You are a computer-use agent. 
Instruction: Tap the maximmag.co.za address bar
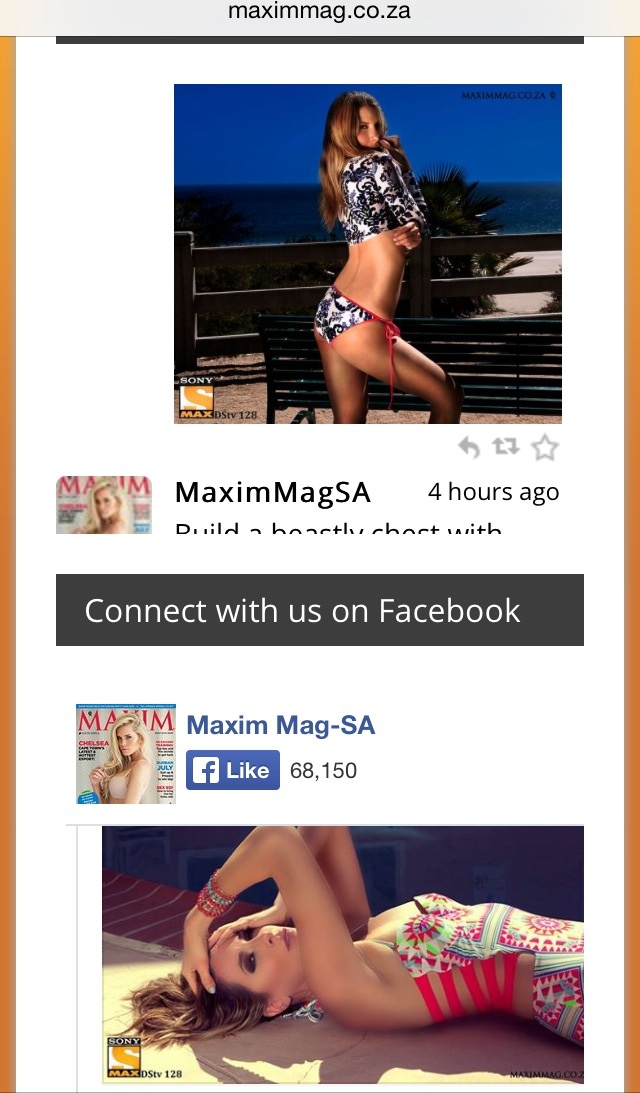coord(319,12)
